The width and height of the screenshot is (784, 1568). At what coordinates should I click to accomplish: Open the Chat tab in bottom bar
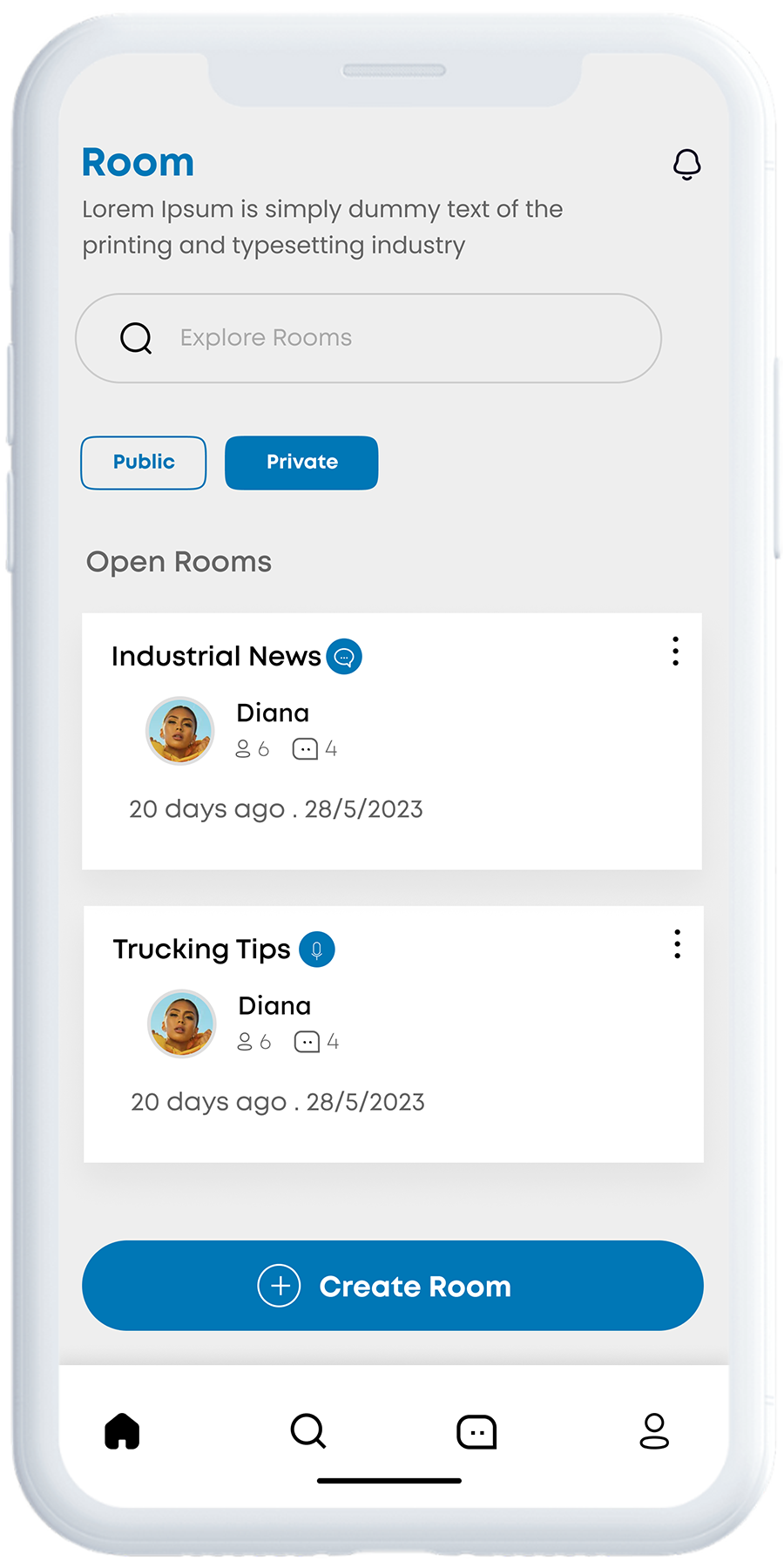[476, 1431]
